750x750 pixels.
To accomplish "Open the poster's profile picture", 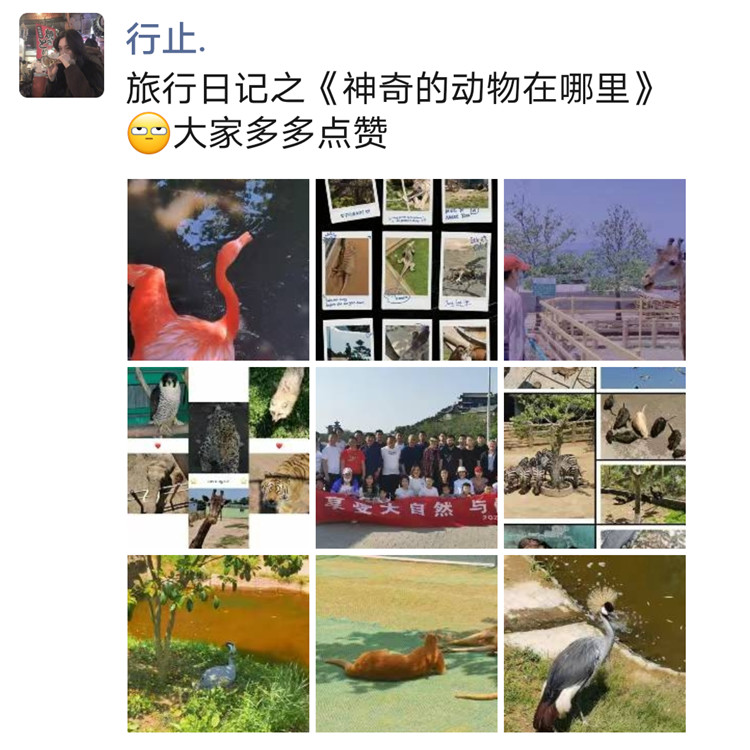I will tap(61, 55).
